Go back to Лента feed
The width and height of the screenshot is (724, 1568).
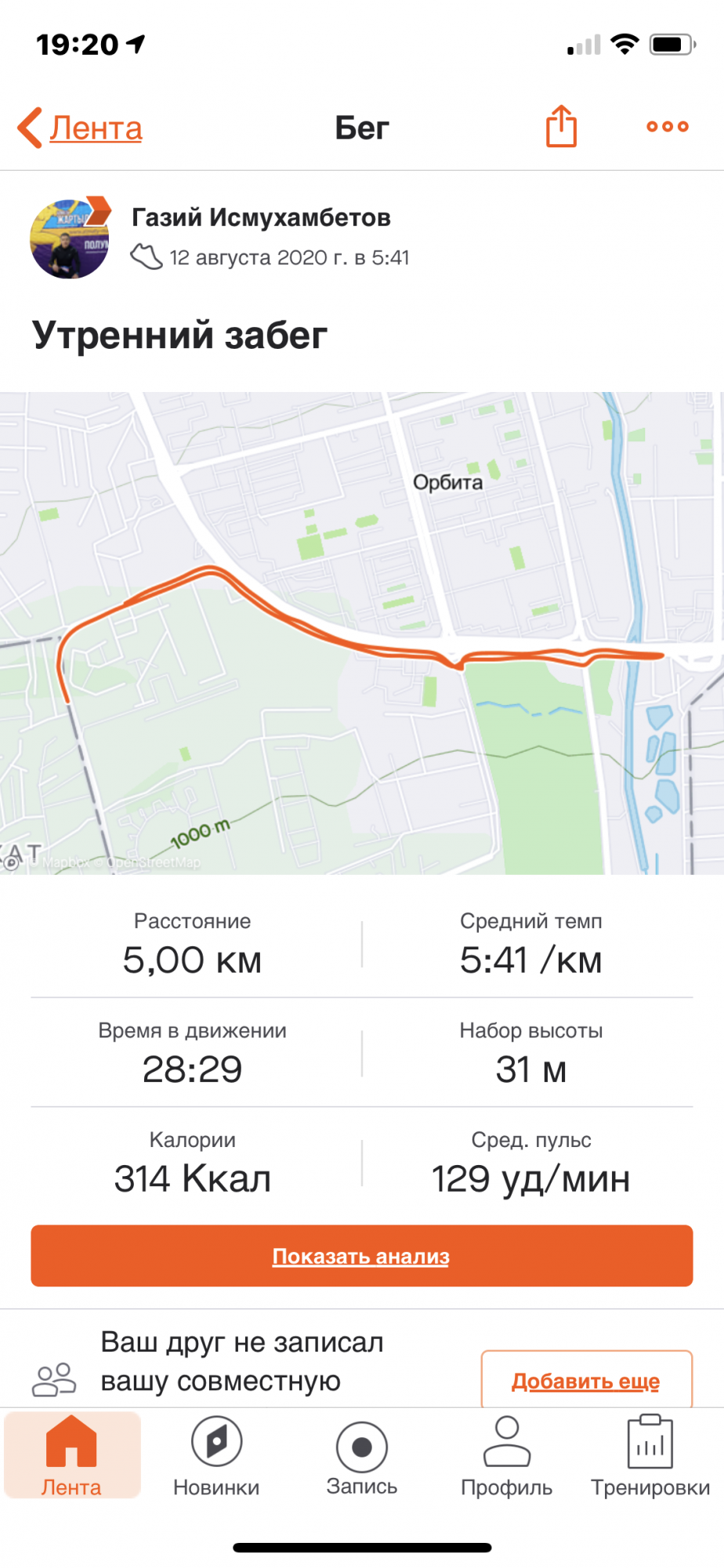81,128
